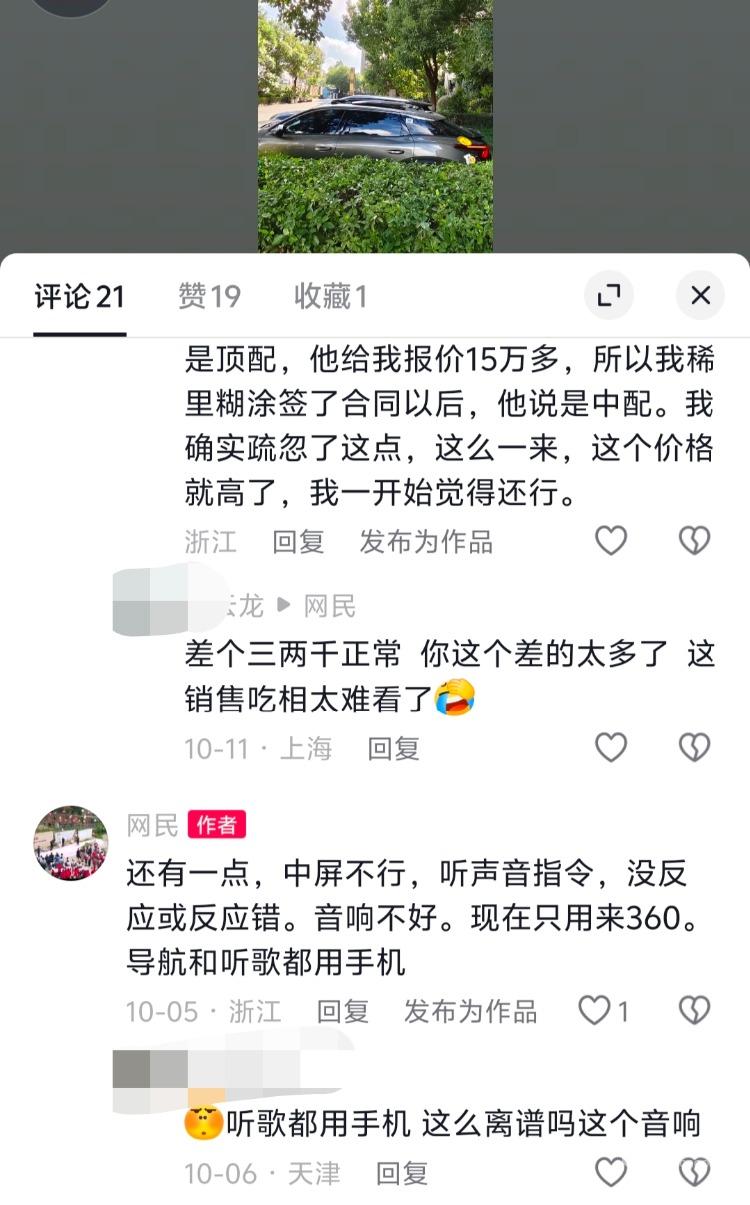Like the 上海 comment about 销售吃相

pyautogui.click(x=611, y=747)
